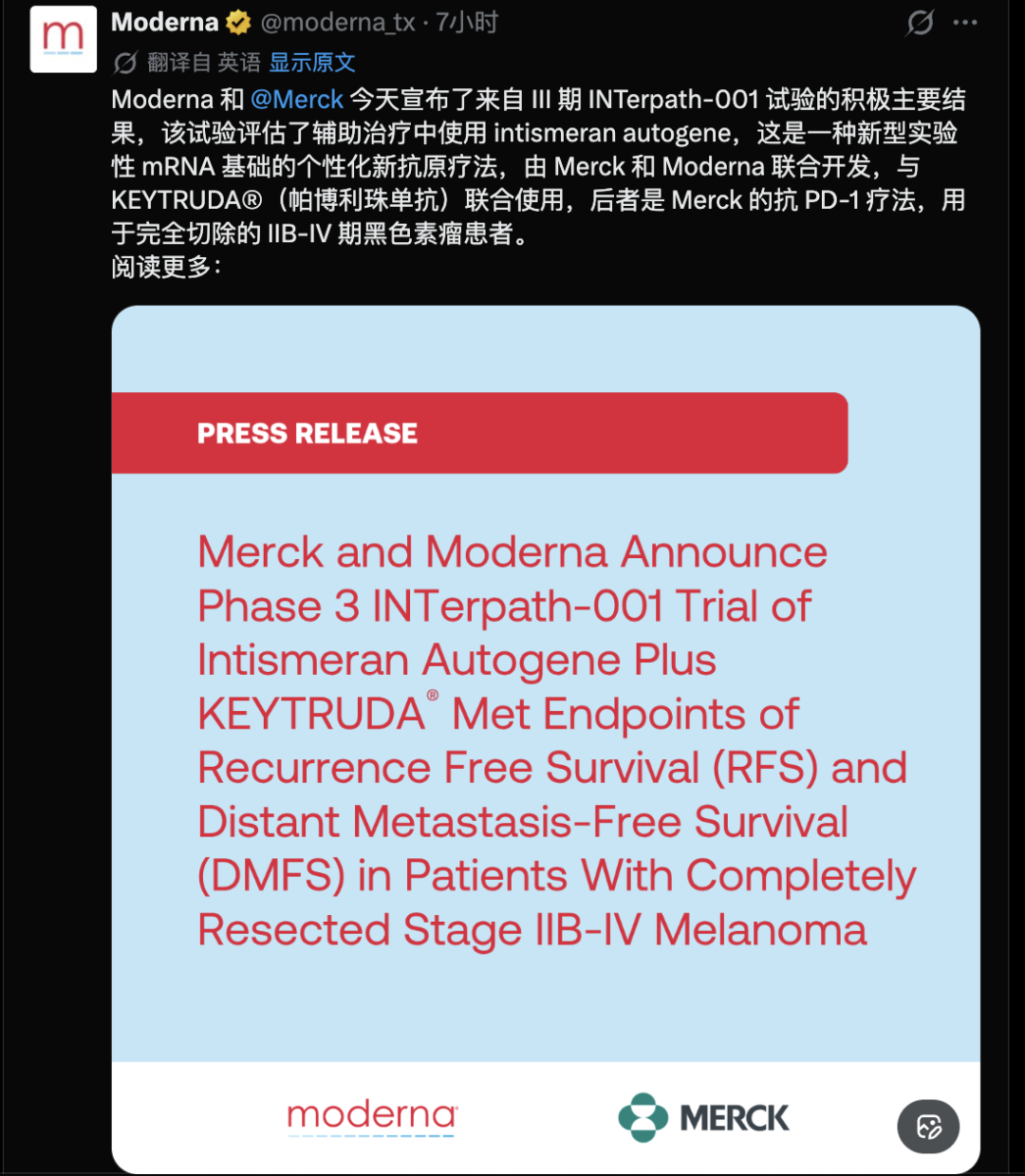Open the post's three-dot overflow menu
Viewport: 1025px width, 1176px height.
[965, 23]
